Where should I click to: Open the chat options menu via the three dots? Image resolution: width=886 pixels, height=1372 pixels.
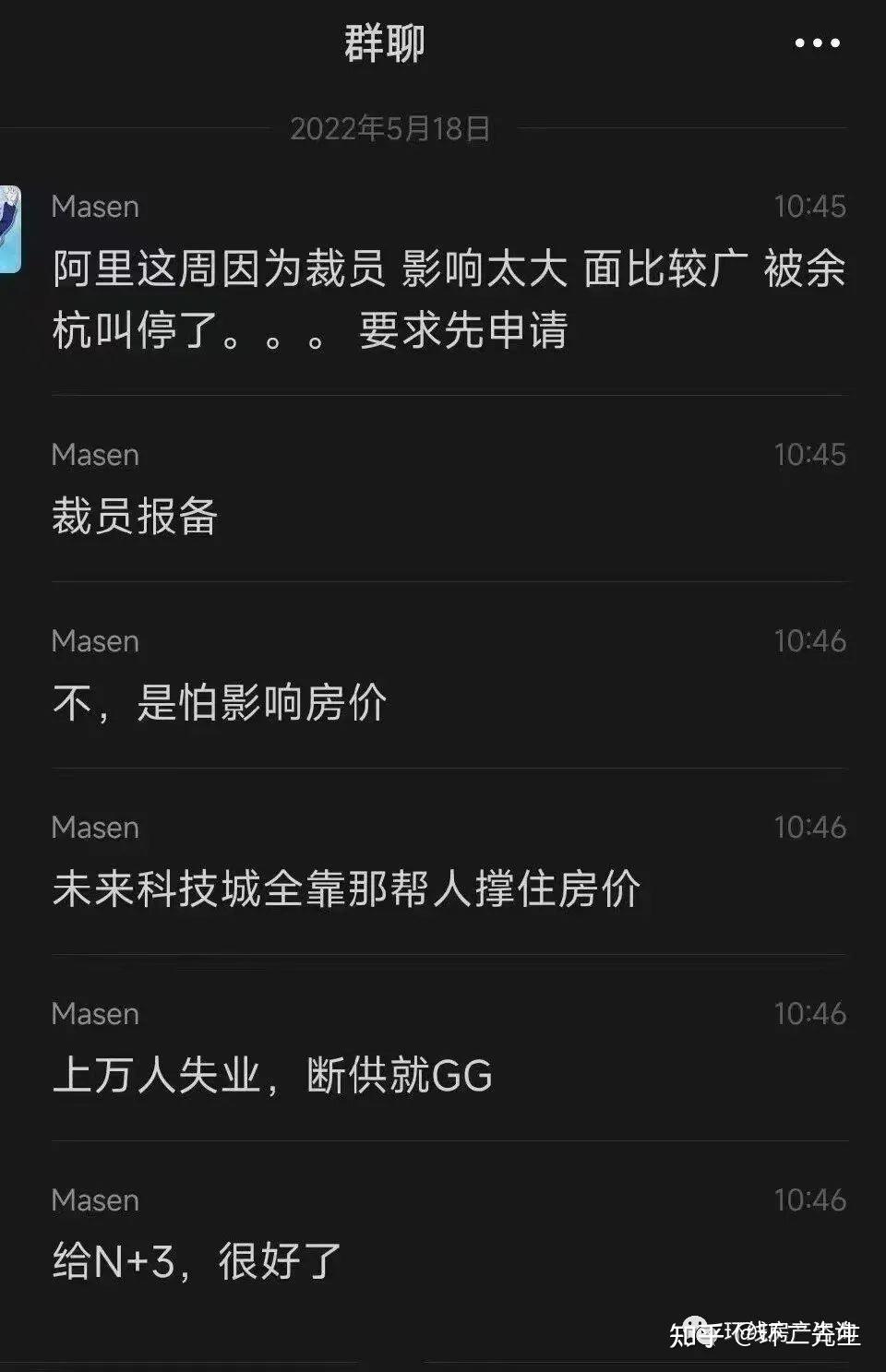[818, 43]
